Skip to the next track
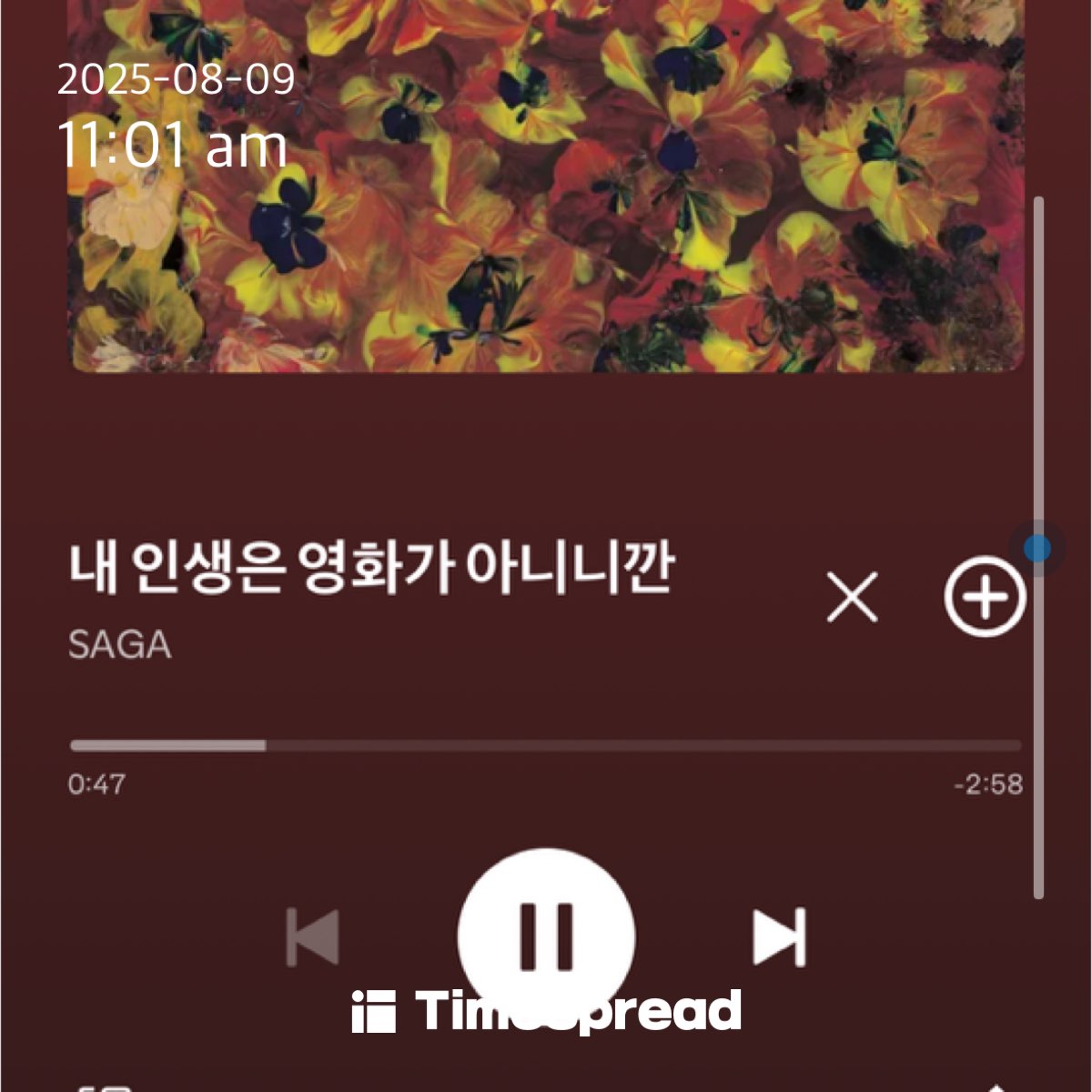 (779, 936)
